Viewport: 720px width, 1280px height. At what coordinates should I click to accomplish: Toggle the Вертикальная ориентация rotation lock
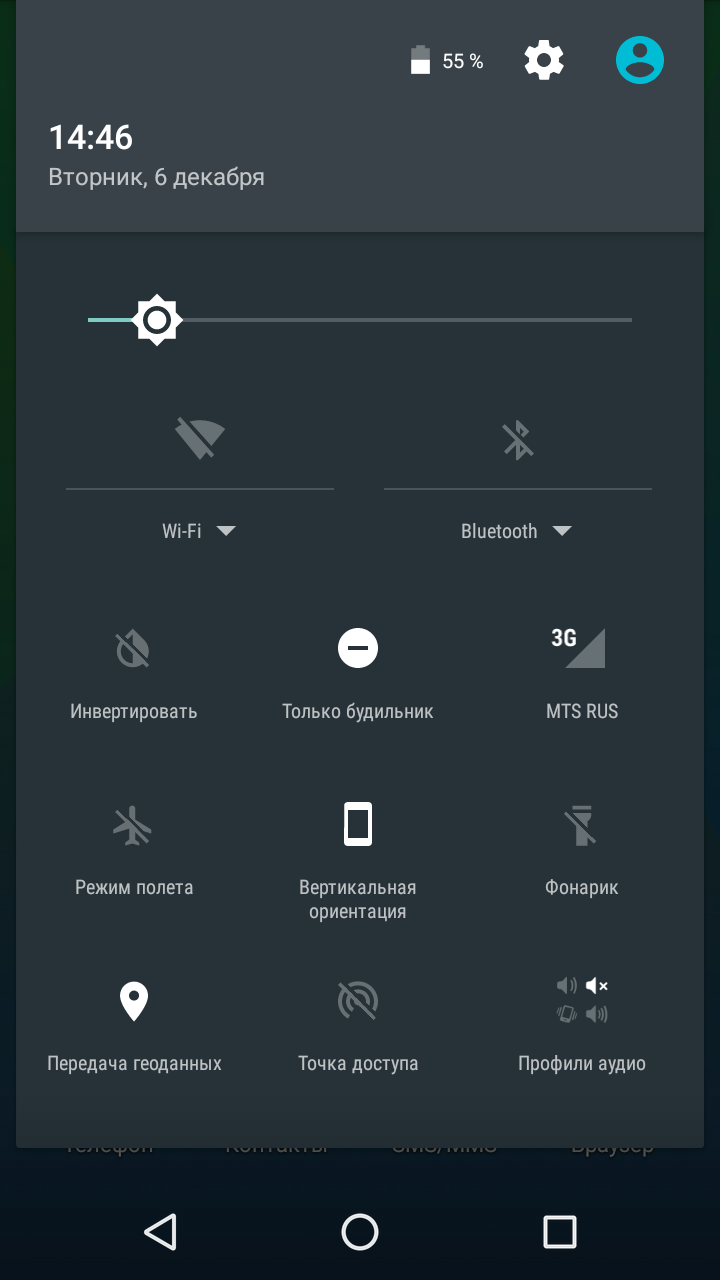(358, 860)
